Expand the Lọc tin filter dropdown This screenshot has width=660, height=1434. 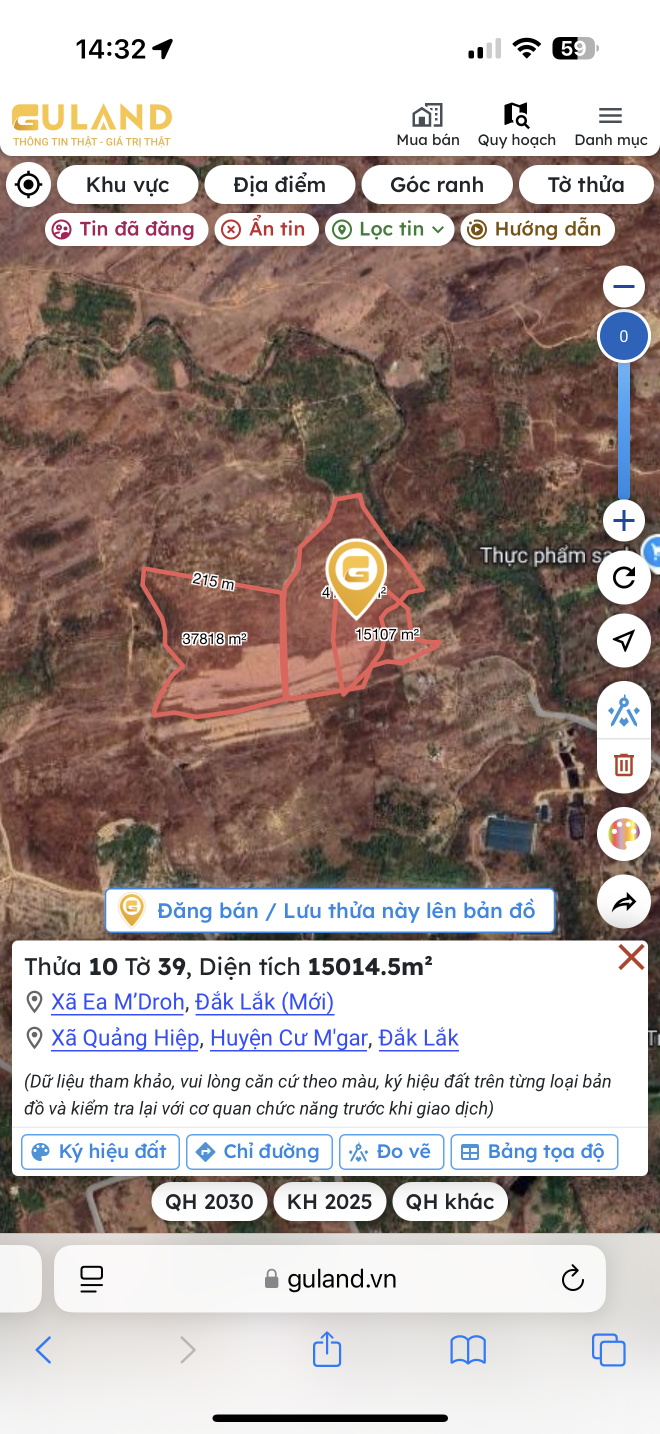389,229
